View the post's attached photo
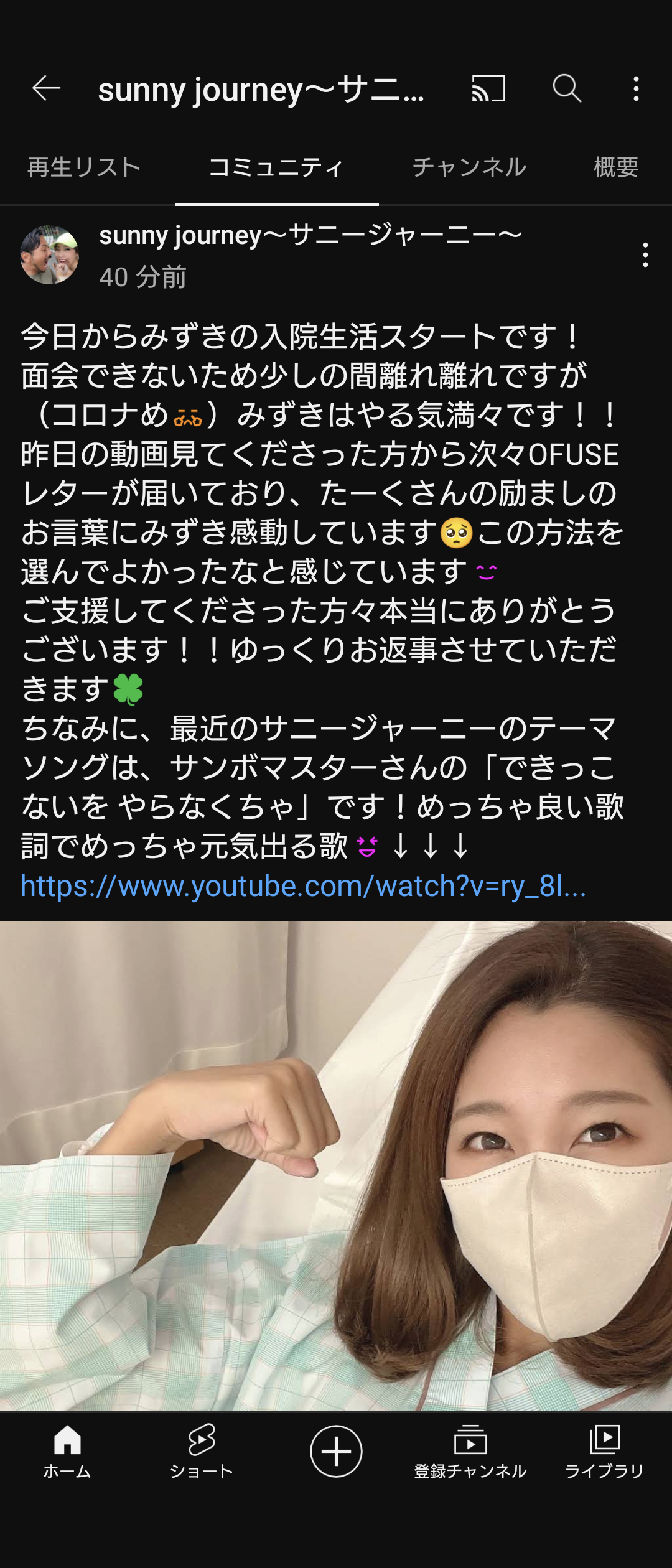672x1568 pixels. click(336, 1165)
